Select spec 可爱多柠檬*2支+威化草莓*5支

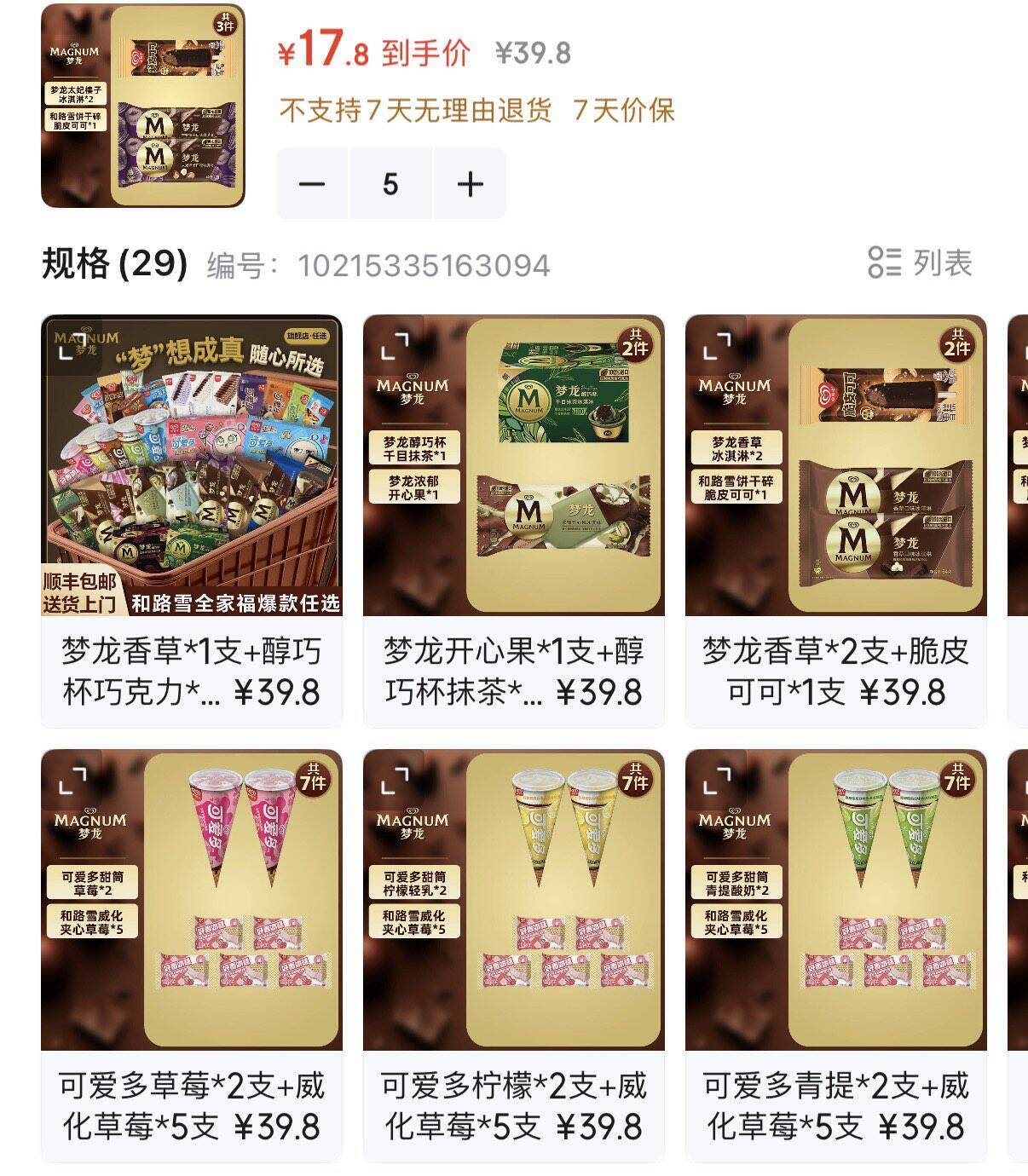click(x=513, y=1106)
